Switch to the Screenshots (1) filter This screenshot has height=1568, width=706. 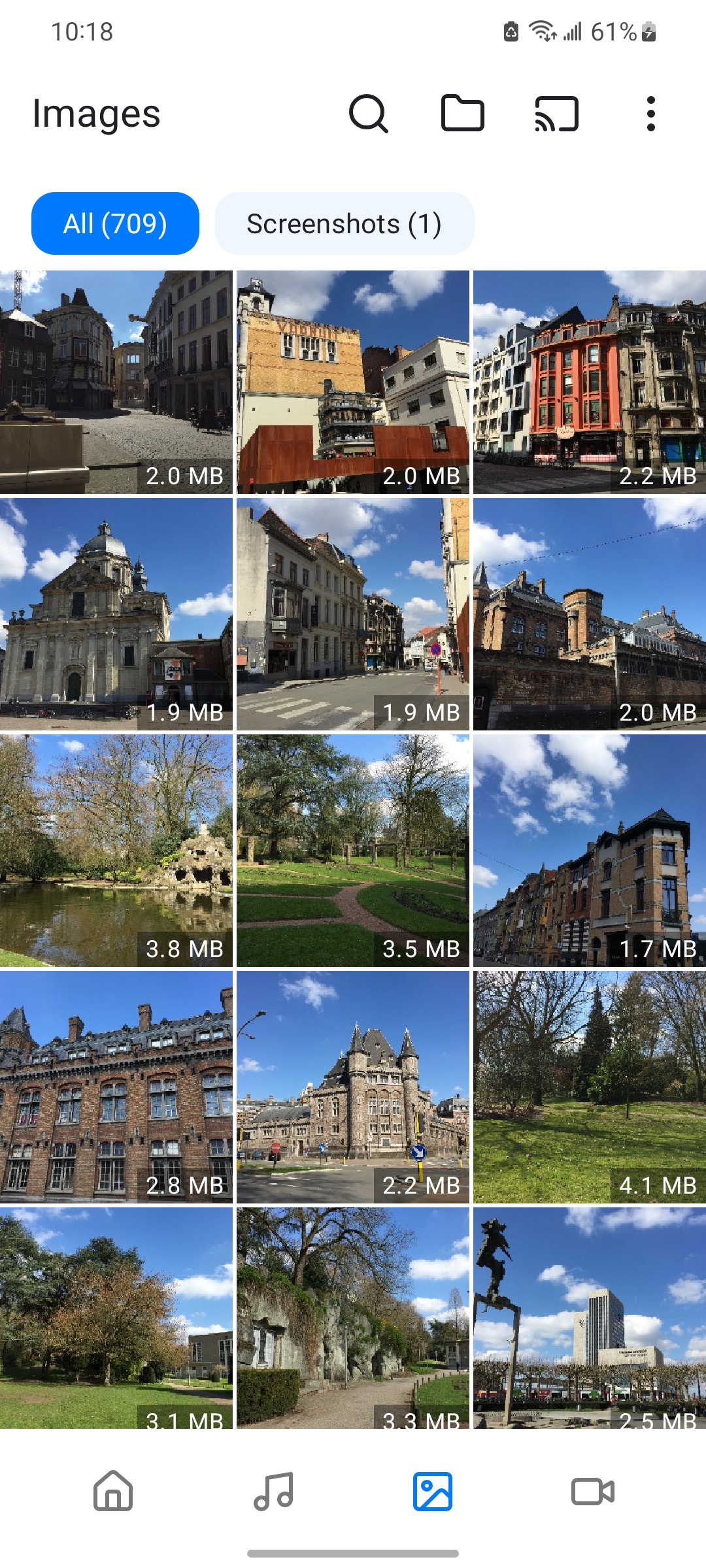coord(345,223)
